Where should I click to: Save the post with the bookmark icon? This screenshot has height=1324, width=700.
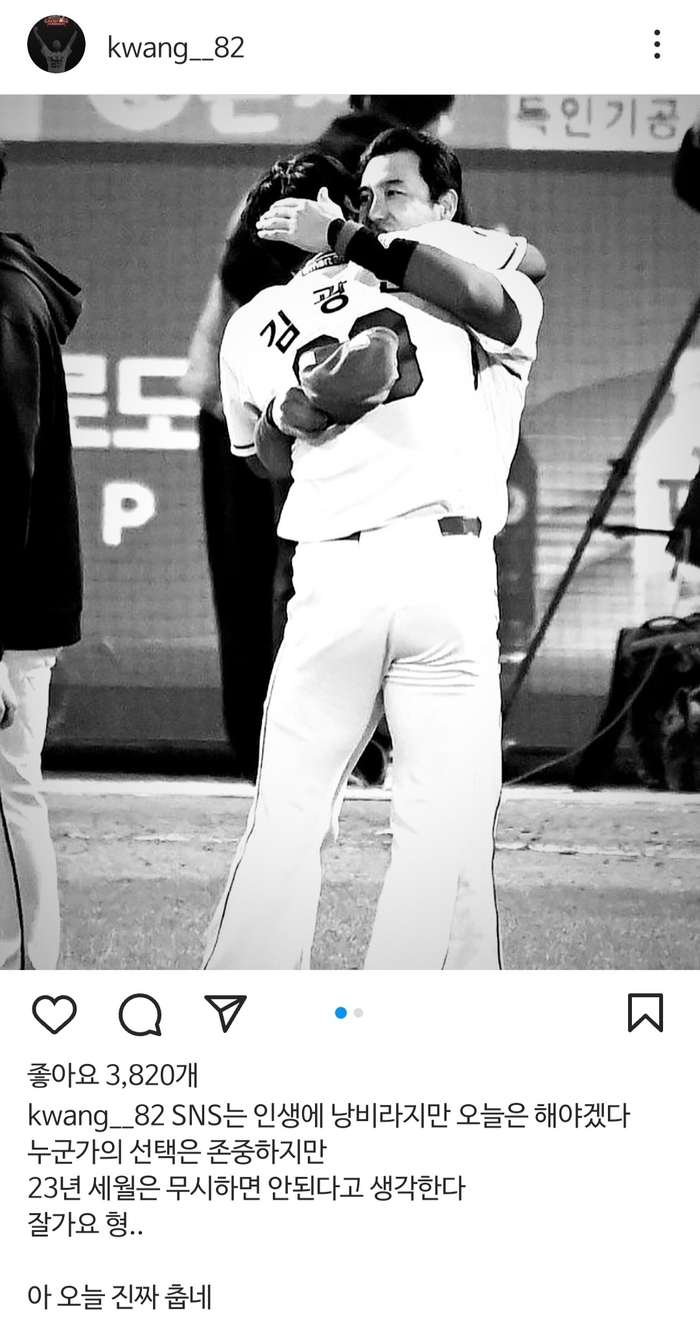point(645,1012)
